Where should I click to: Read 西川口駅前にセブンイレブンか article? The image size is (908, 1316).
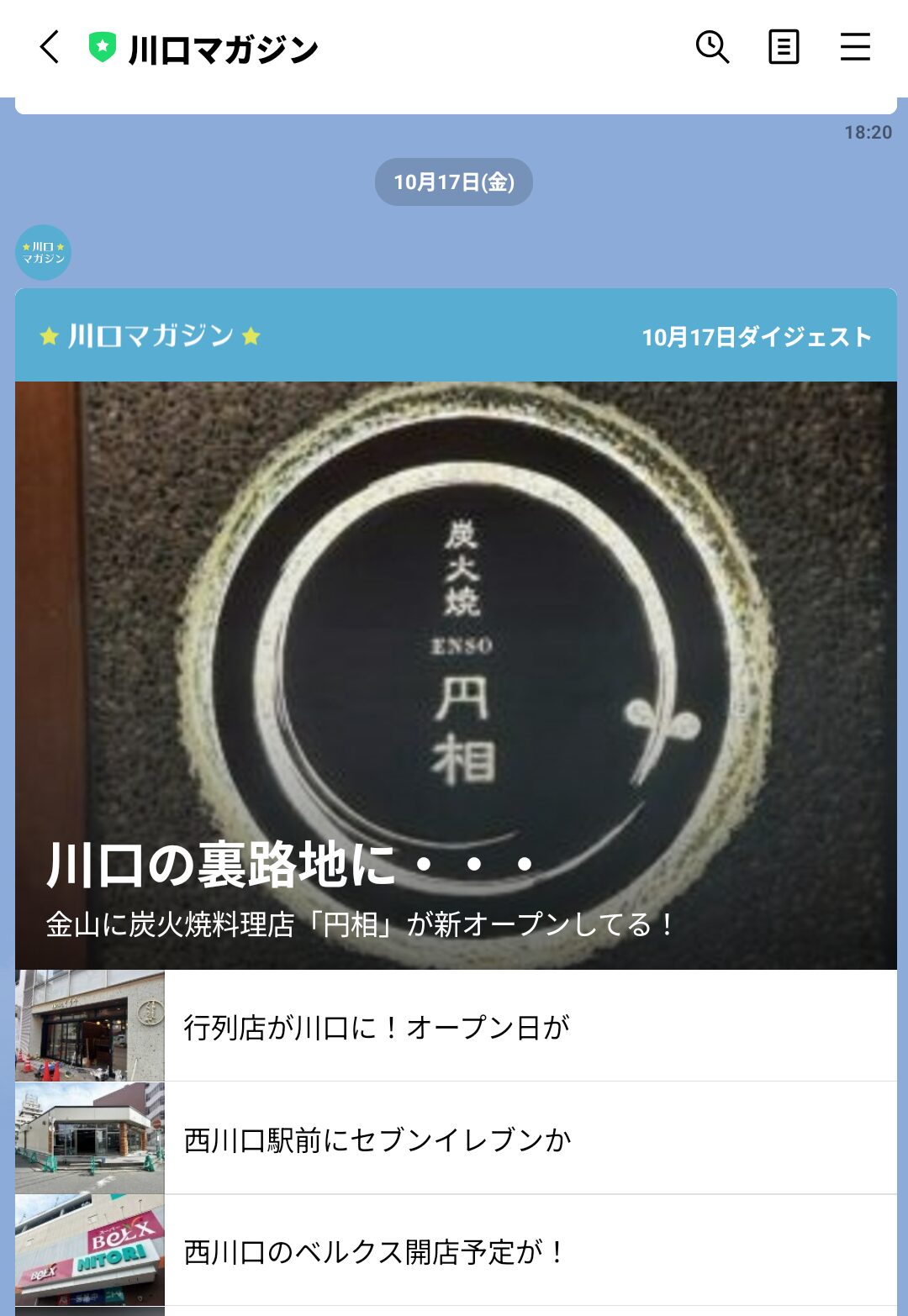(456, 1139)
